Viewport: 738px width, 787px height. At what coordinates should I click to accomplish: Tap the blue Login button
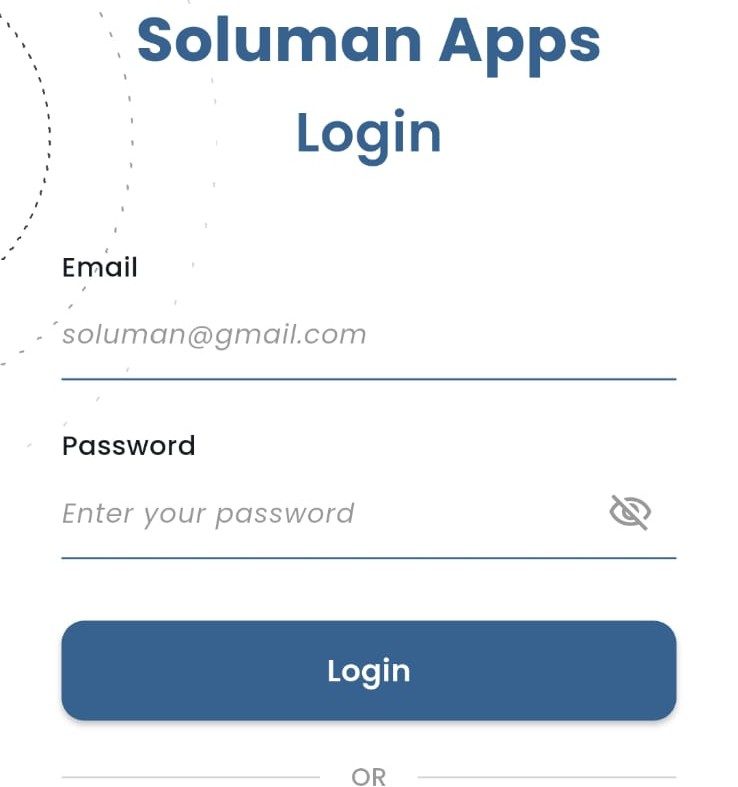(x=368, y=671)
